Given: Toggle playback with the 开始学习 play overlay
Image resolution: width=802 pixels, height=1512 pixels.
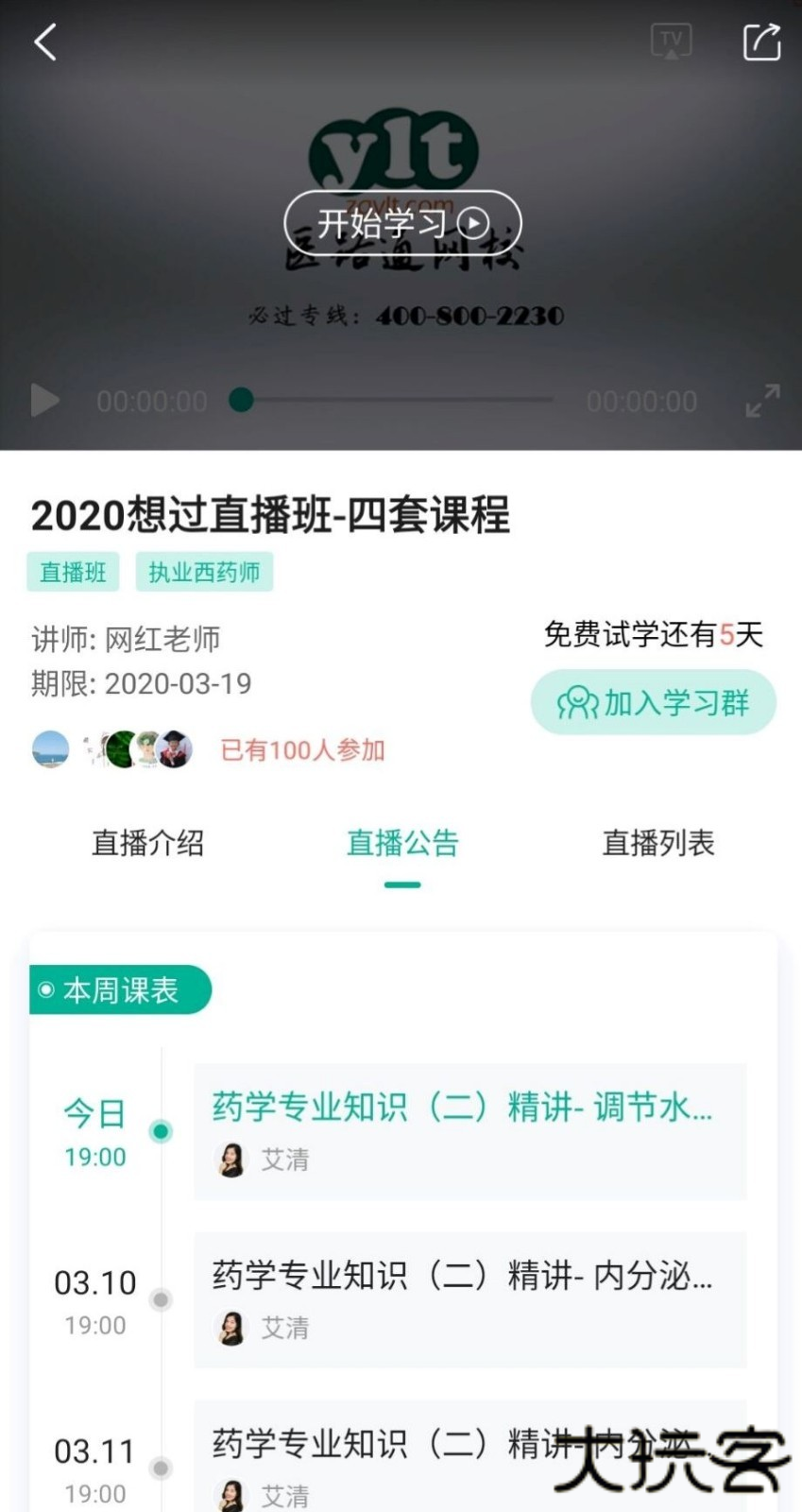Looking at the screenshot, I should pyautogui.click(x=401, y=223).
